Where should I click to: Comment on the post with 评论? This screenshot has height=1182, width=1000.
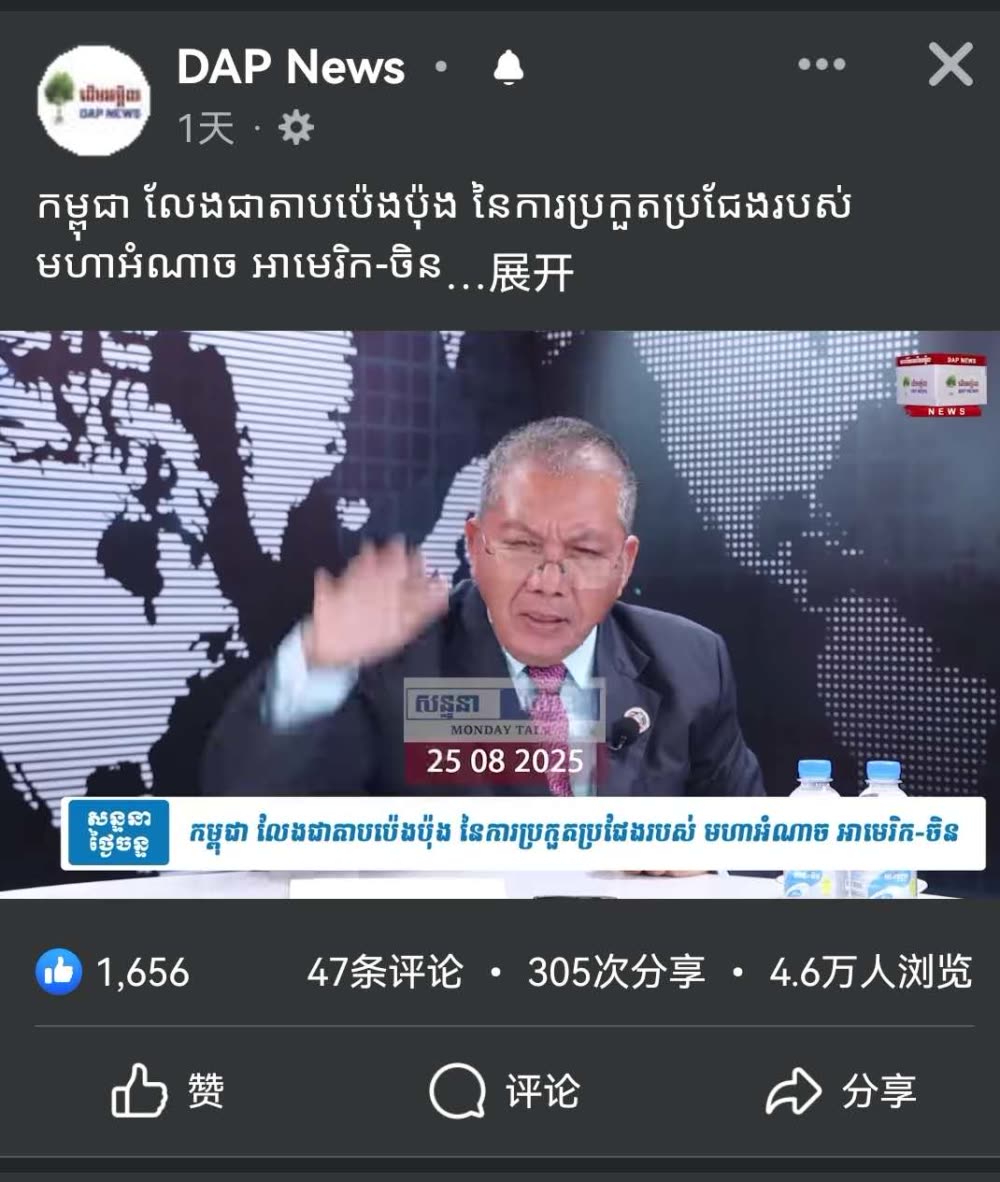click(504, 1091)
